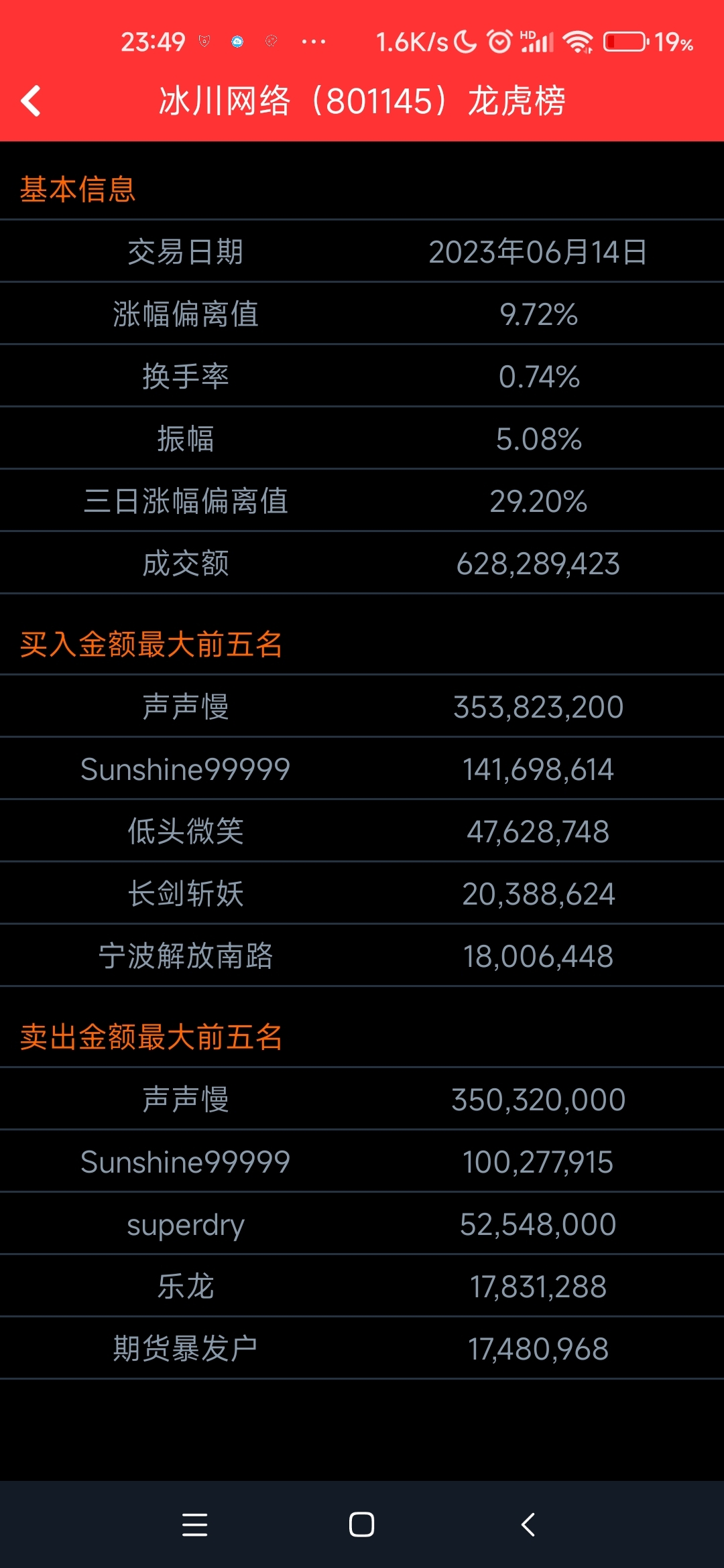Screen dimensions: 724x1568
Task: Open the system recent apps menu
Action: point(194,1524)
